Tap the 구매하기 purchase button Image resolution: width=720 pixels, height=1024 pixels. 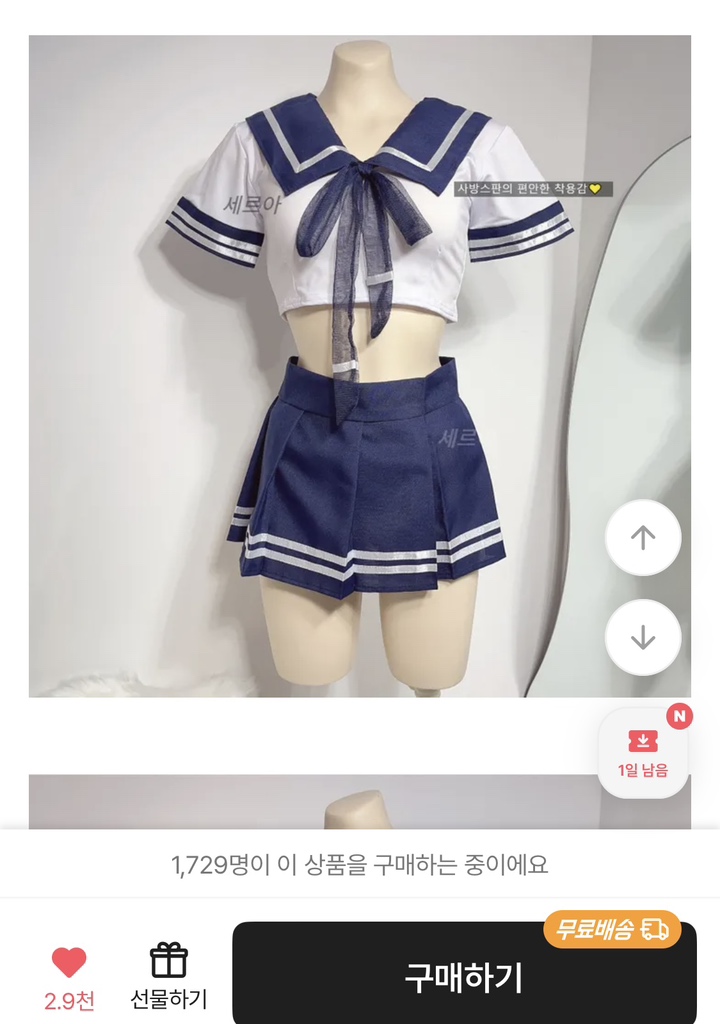point(464,977)
